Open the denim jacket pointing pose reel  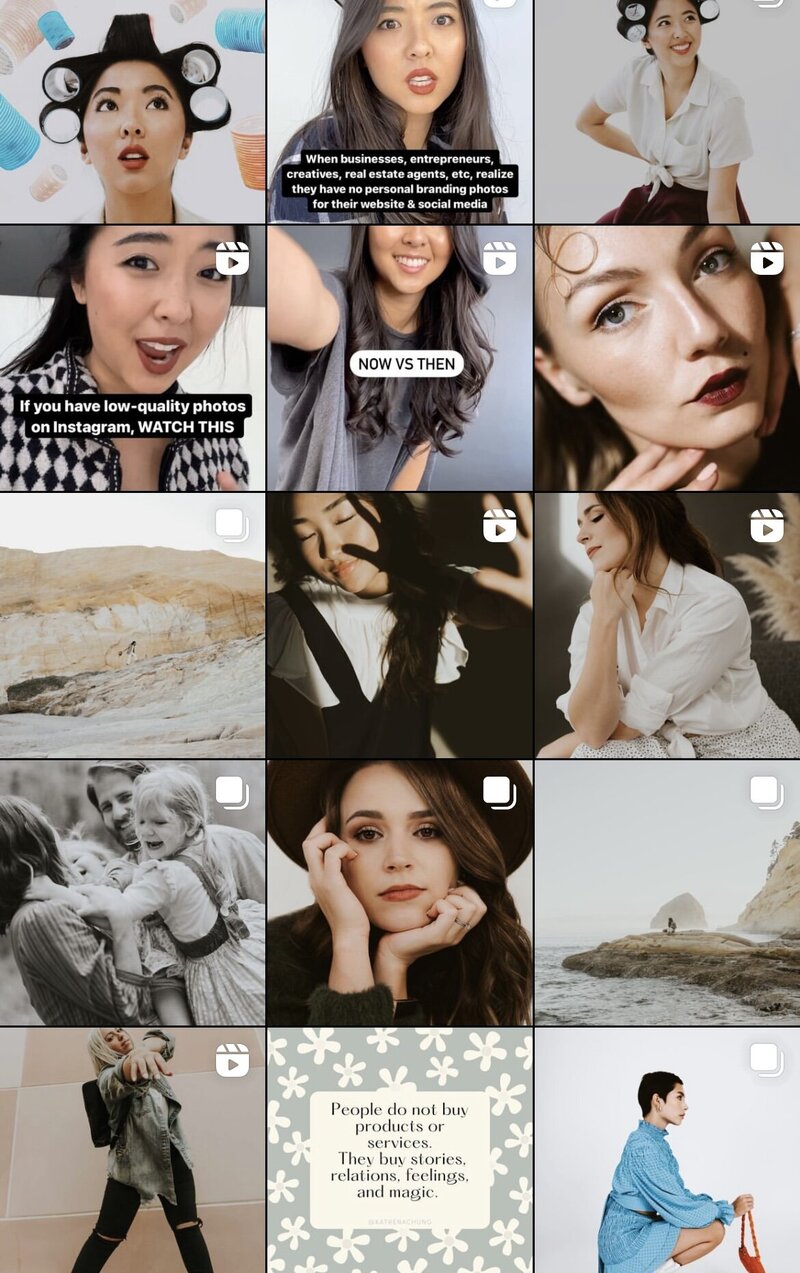132,1150
